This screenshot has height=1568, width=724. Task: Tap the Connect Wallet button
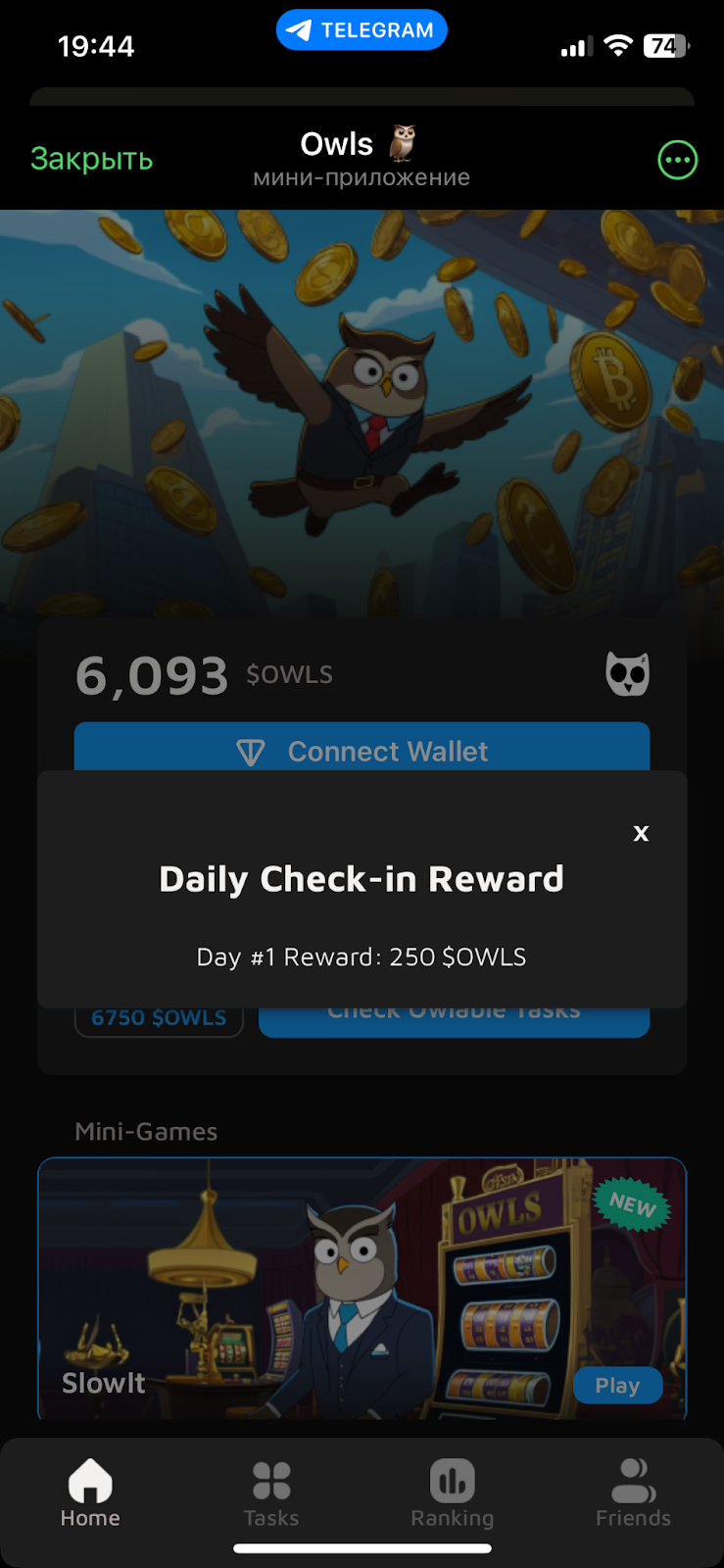[362, 748]
